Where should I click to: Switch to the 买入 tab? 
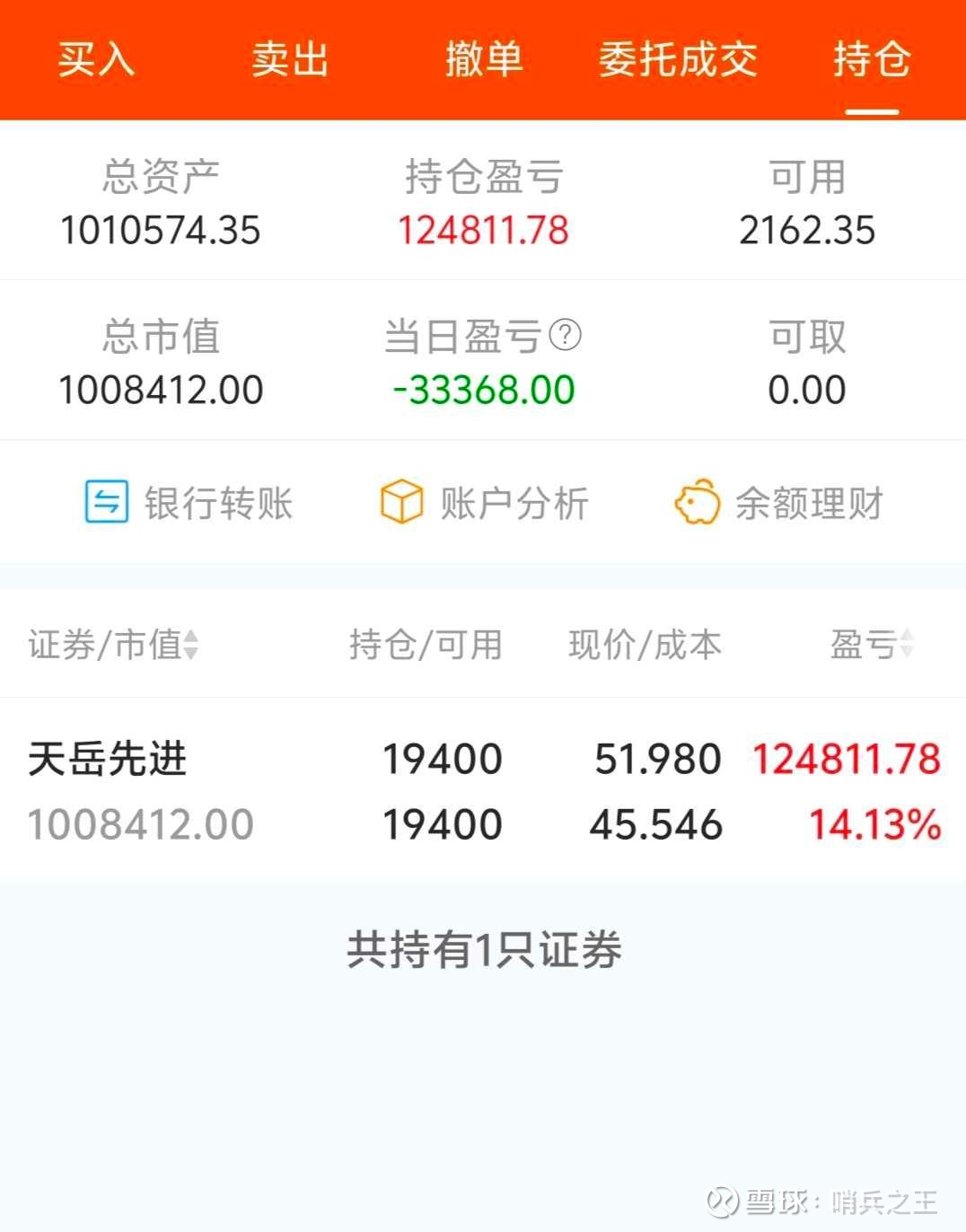tap(95, 60)
